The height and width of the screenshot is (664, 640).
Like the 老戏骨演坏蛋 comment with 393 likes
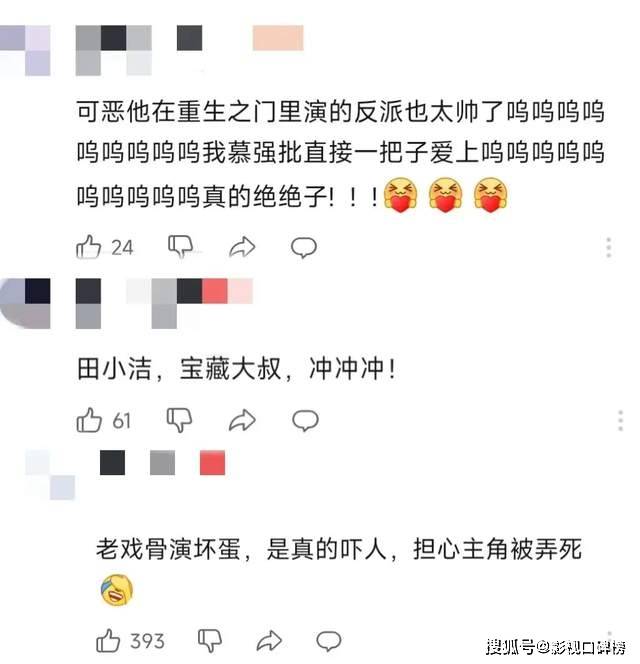[x=109, y=640]
